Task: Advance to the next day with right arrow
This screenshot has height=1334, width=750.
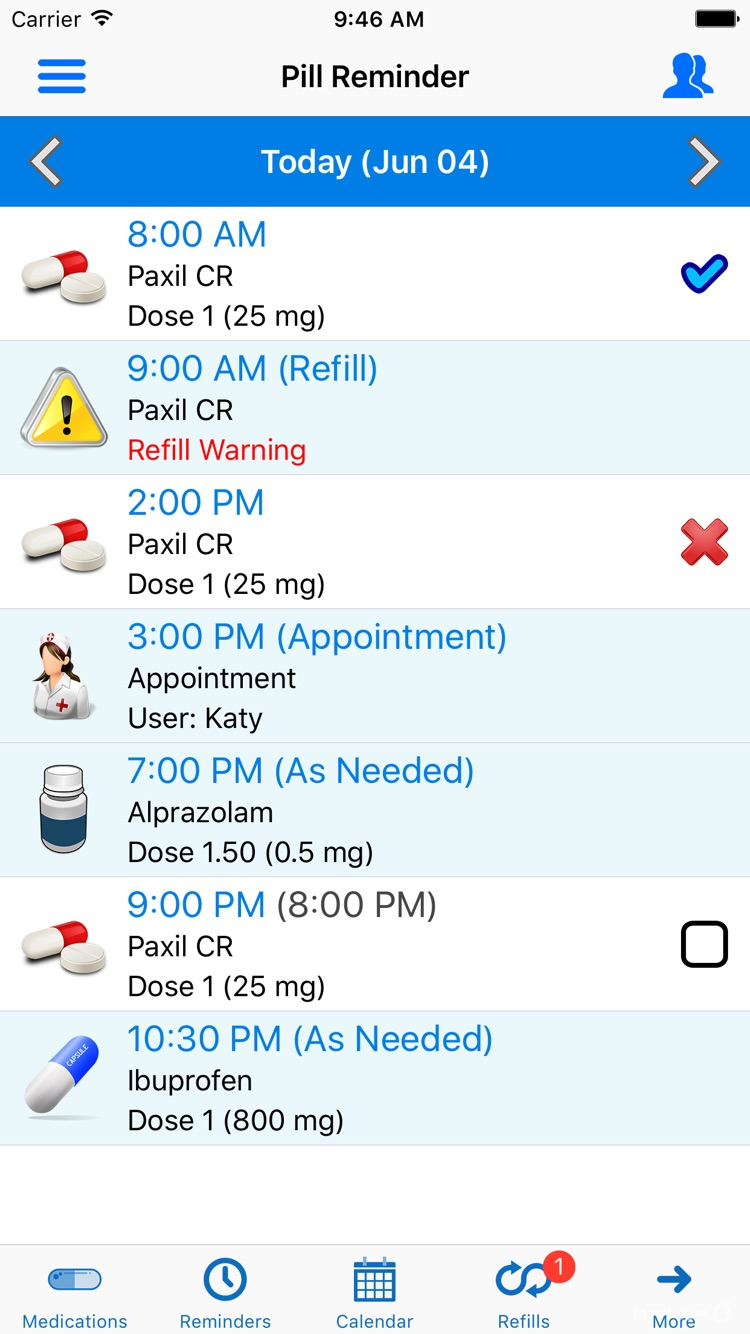Action: pos(705,161)
